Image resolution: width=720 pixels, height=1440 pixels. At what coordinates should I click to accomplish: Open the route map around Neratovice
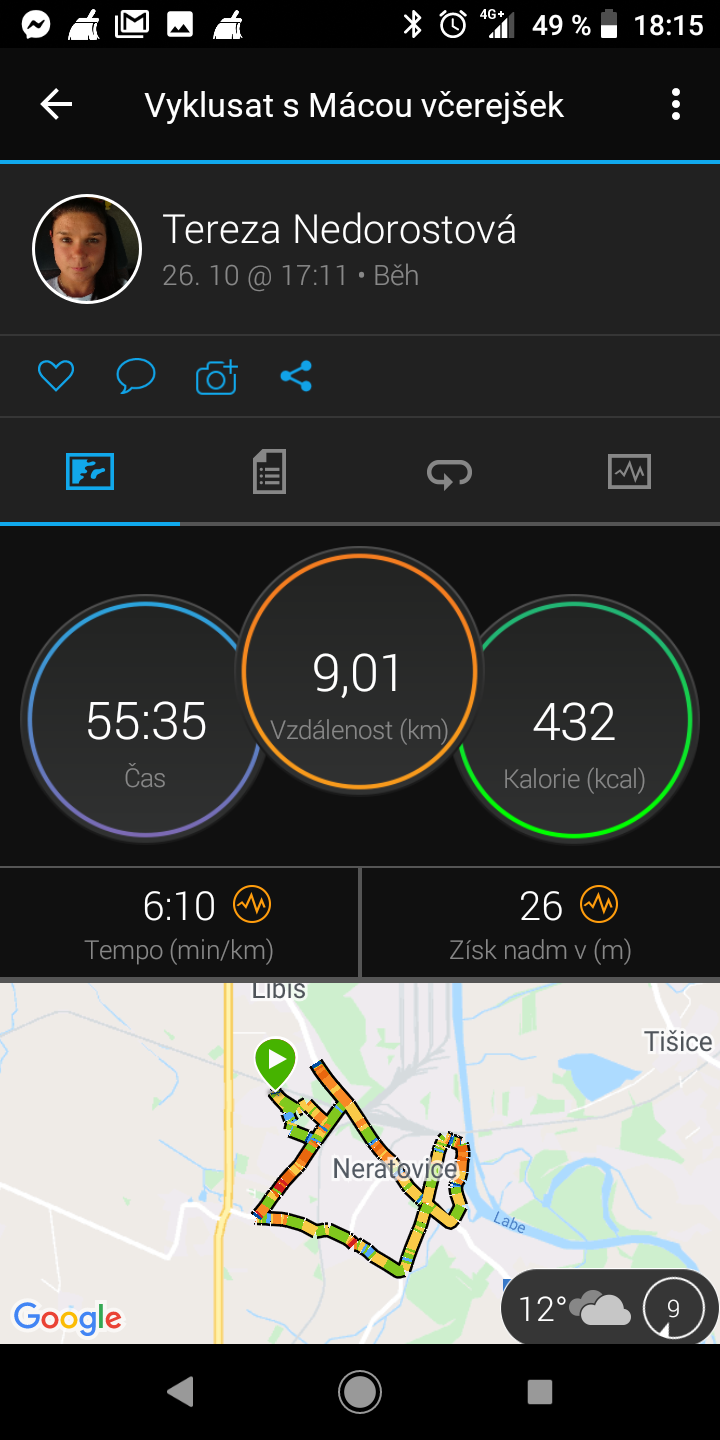click(x=360, y=1162)
